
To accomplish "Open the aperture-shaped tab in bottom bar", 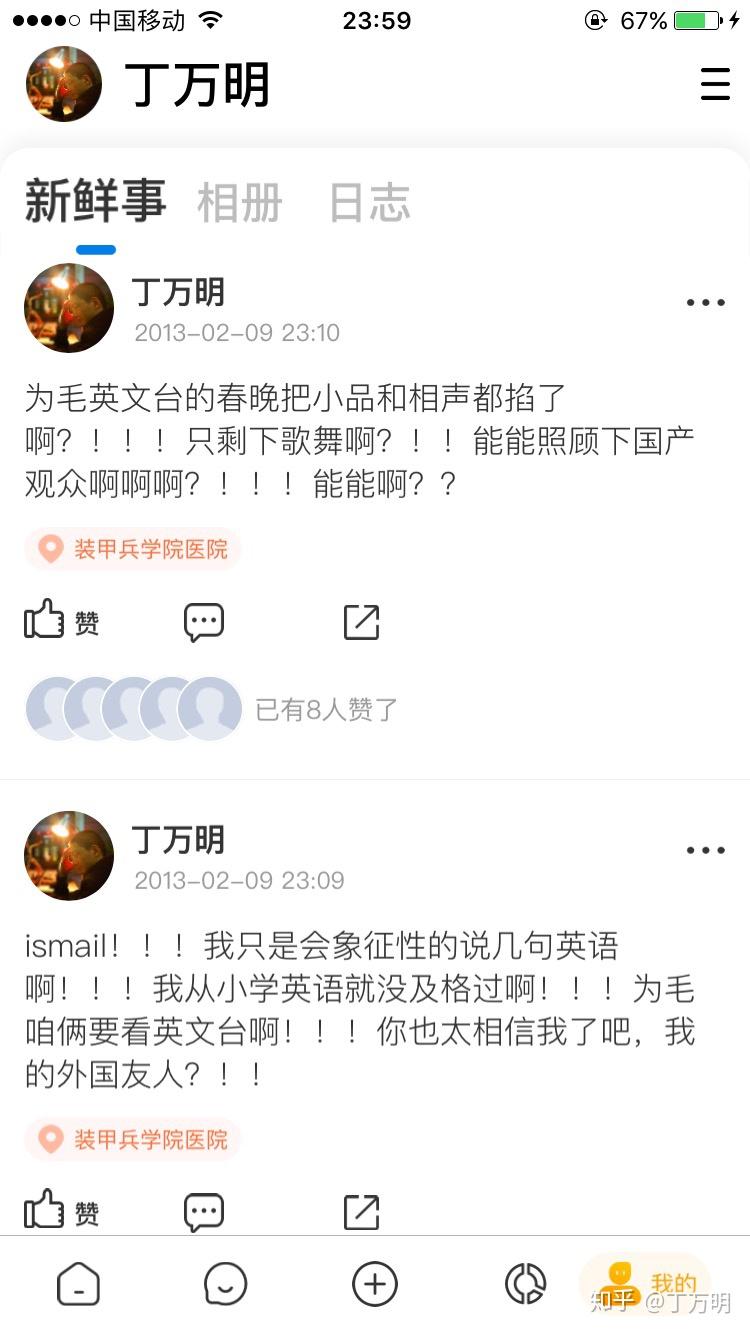I will click(x=525, y=1284).
